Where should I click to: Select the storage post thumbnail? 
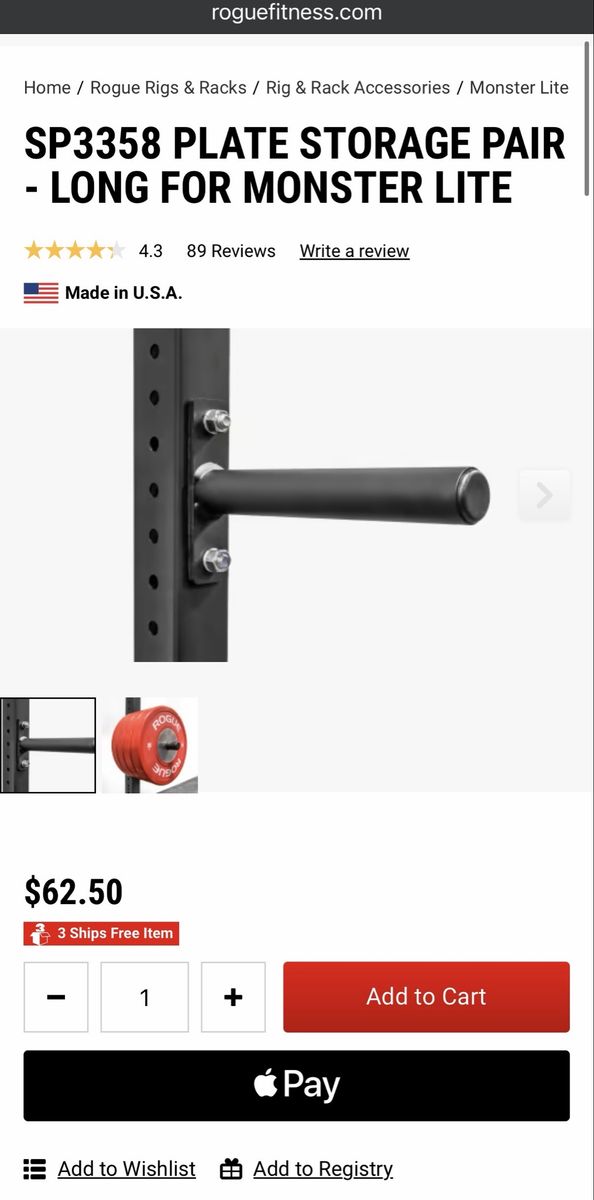pyautogui.click(x=48, y=745)
